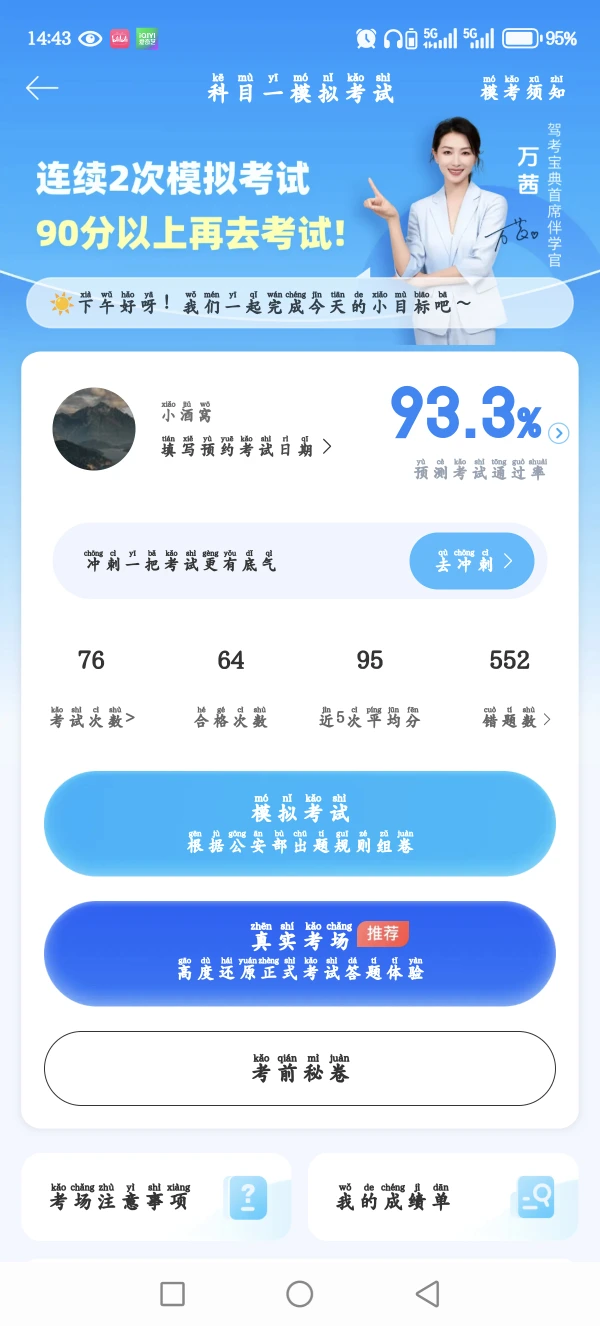Open 考前秘卷 secret paper
Image resolution: width=600 pixels, height=1326 pixels.
click(300, 1069)
